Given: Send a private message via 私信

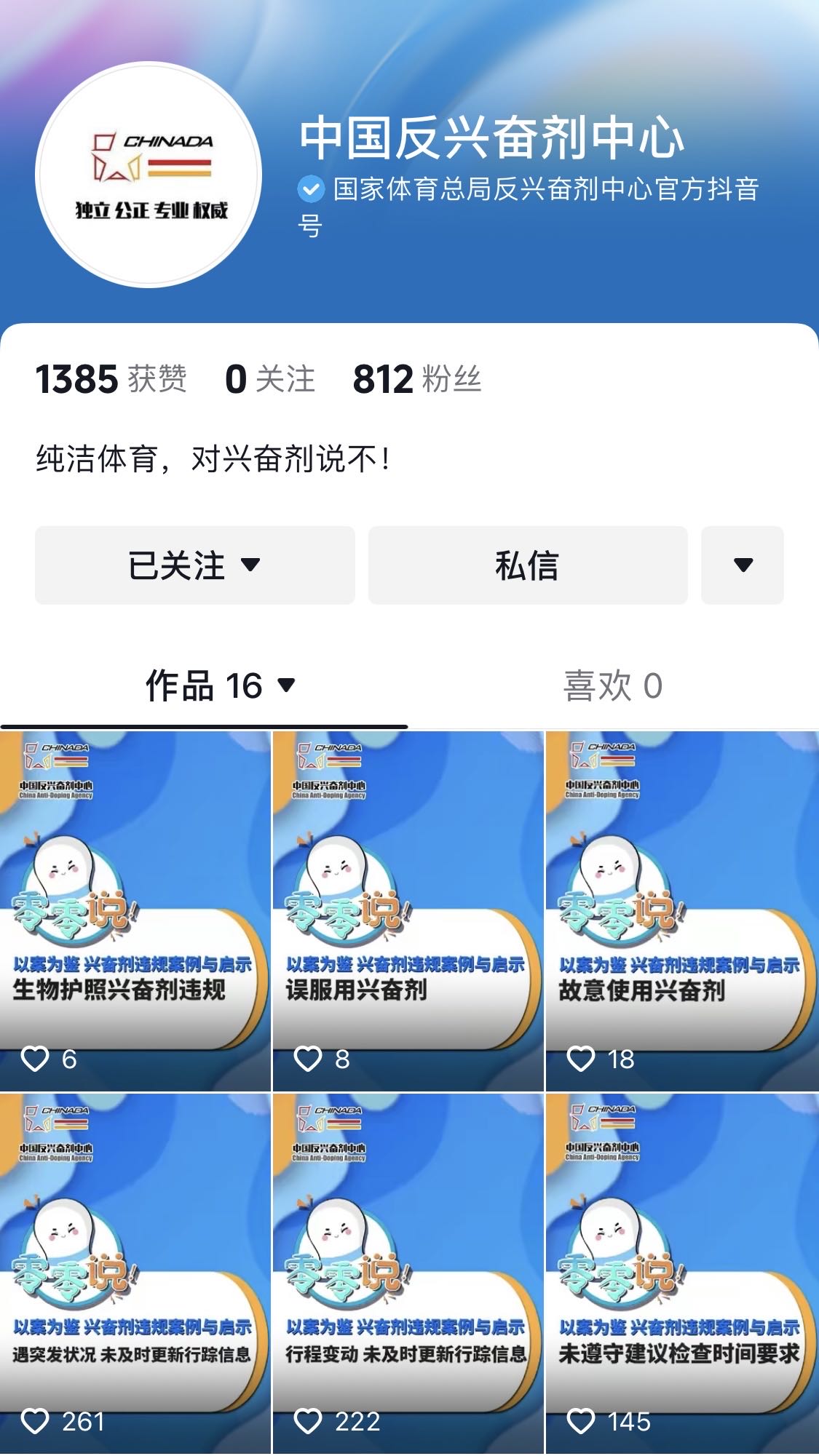Looking at the screenshot, I should [x=527, y=565].
